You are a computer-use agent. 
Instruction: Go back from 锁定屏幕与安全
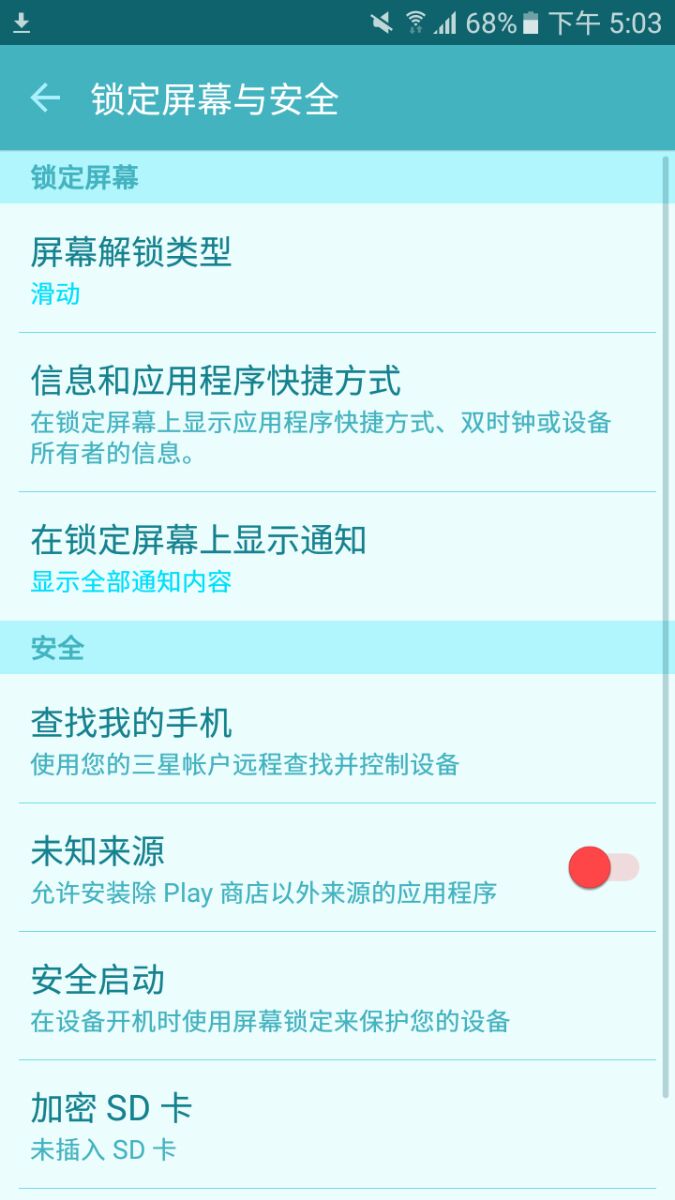(46, 98)
